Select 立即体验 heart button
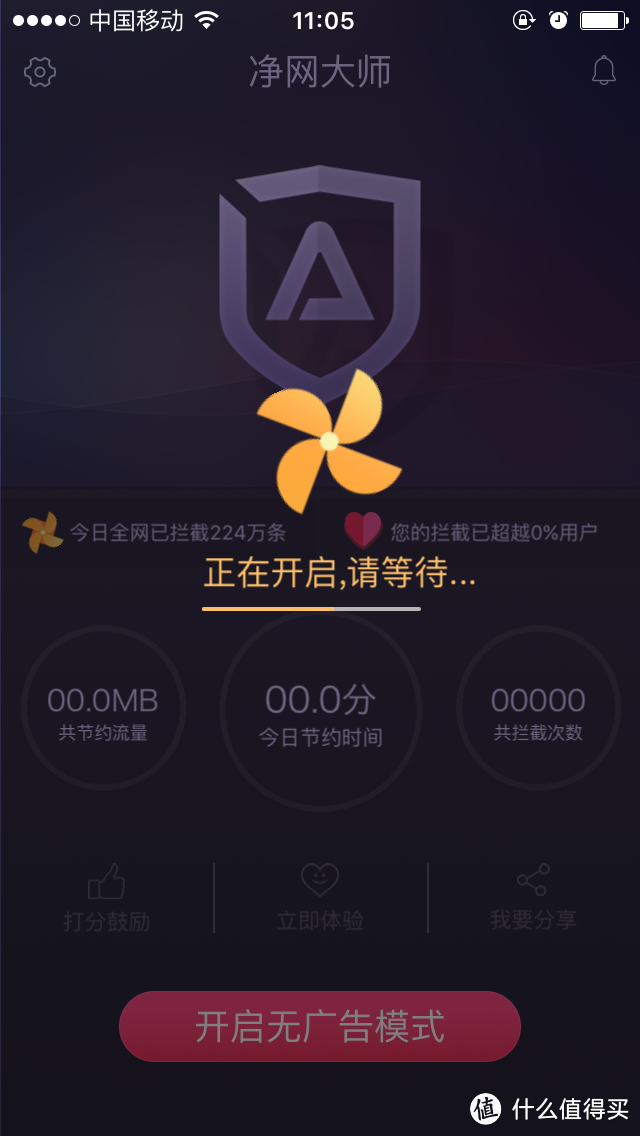The width and height of the screenshot is (640, 1136). click(320, 899)
